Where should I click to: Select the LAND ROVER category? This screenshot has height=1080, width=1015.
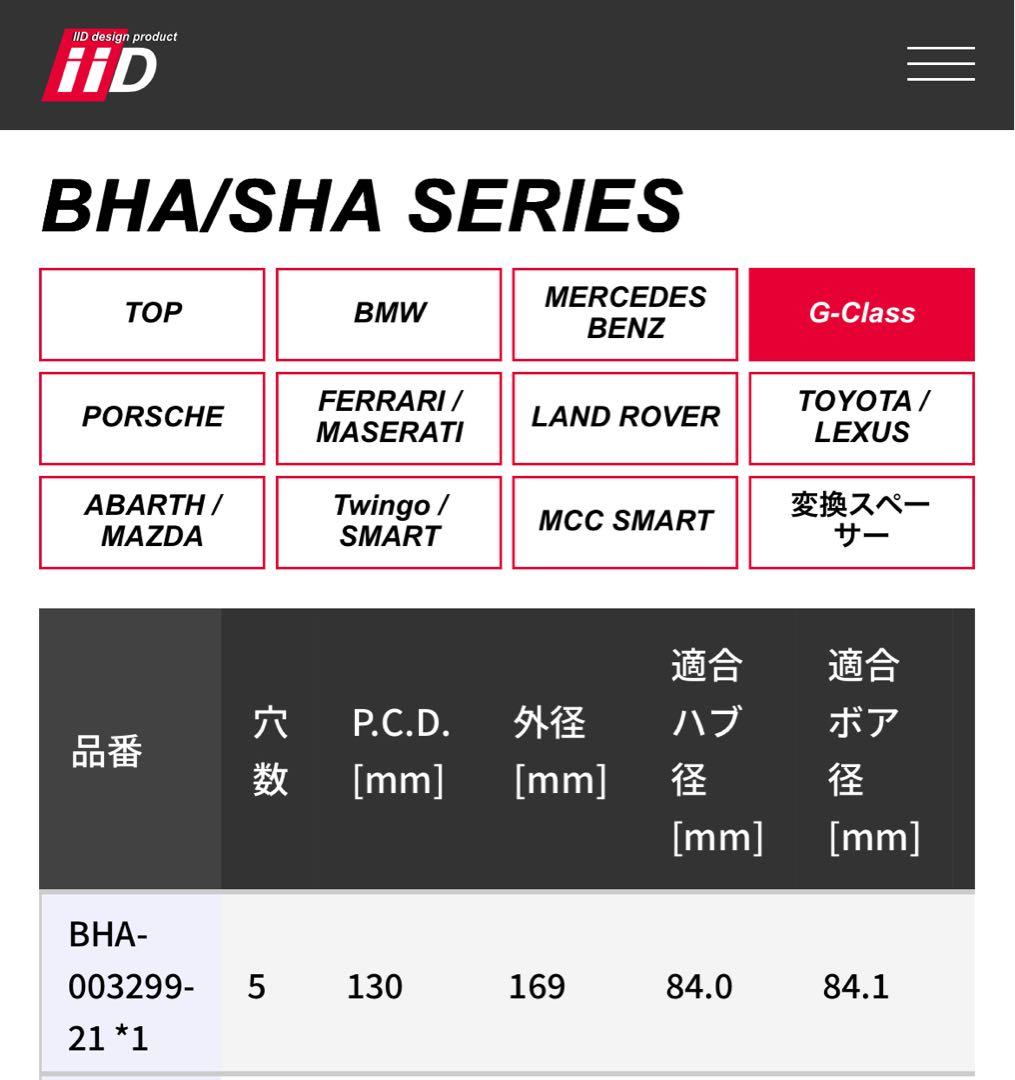(625, 418)
